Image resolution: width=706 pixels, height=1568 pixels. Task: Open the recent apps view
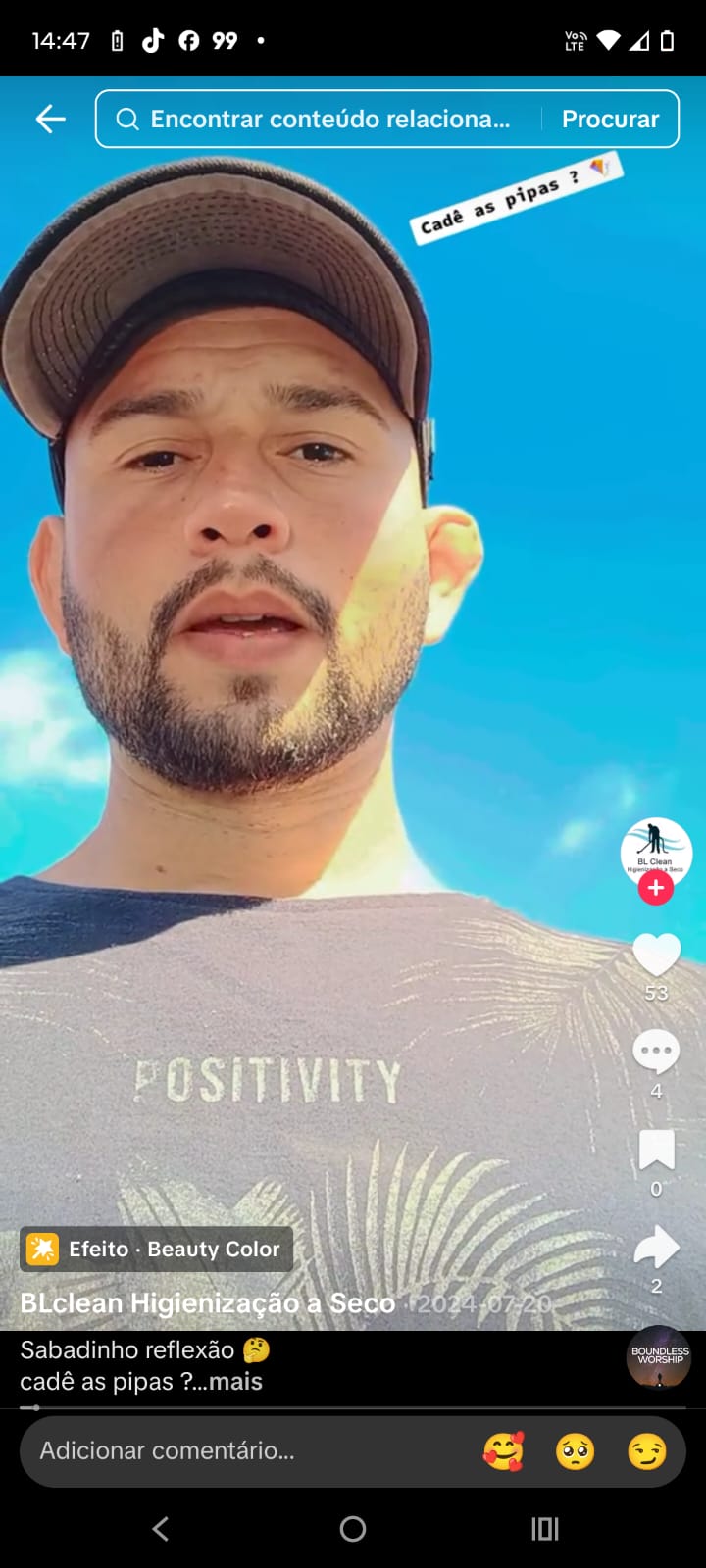click(544, 1529)
